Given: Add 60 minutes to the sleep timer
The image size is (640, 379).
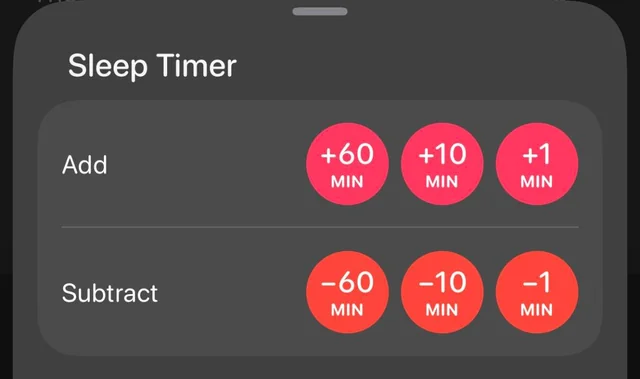Looking at the screenshot, I should 347,164.
